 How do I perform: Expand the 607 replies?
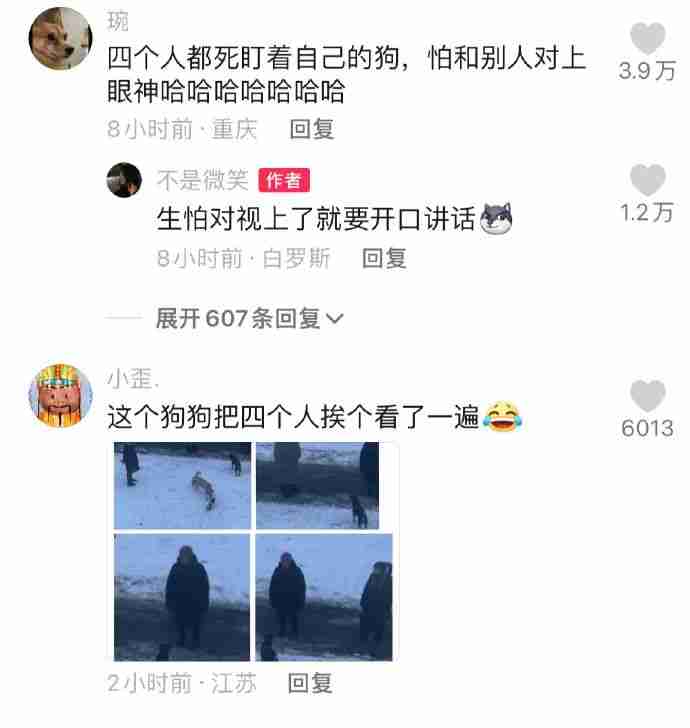250,318
